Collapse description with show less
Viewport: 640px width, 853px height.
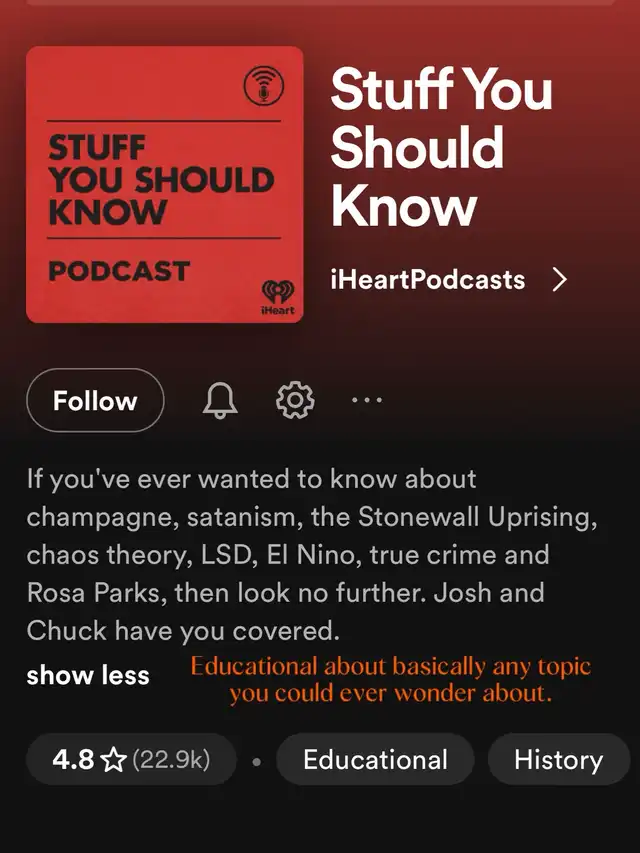[x=88, y=676]
